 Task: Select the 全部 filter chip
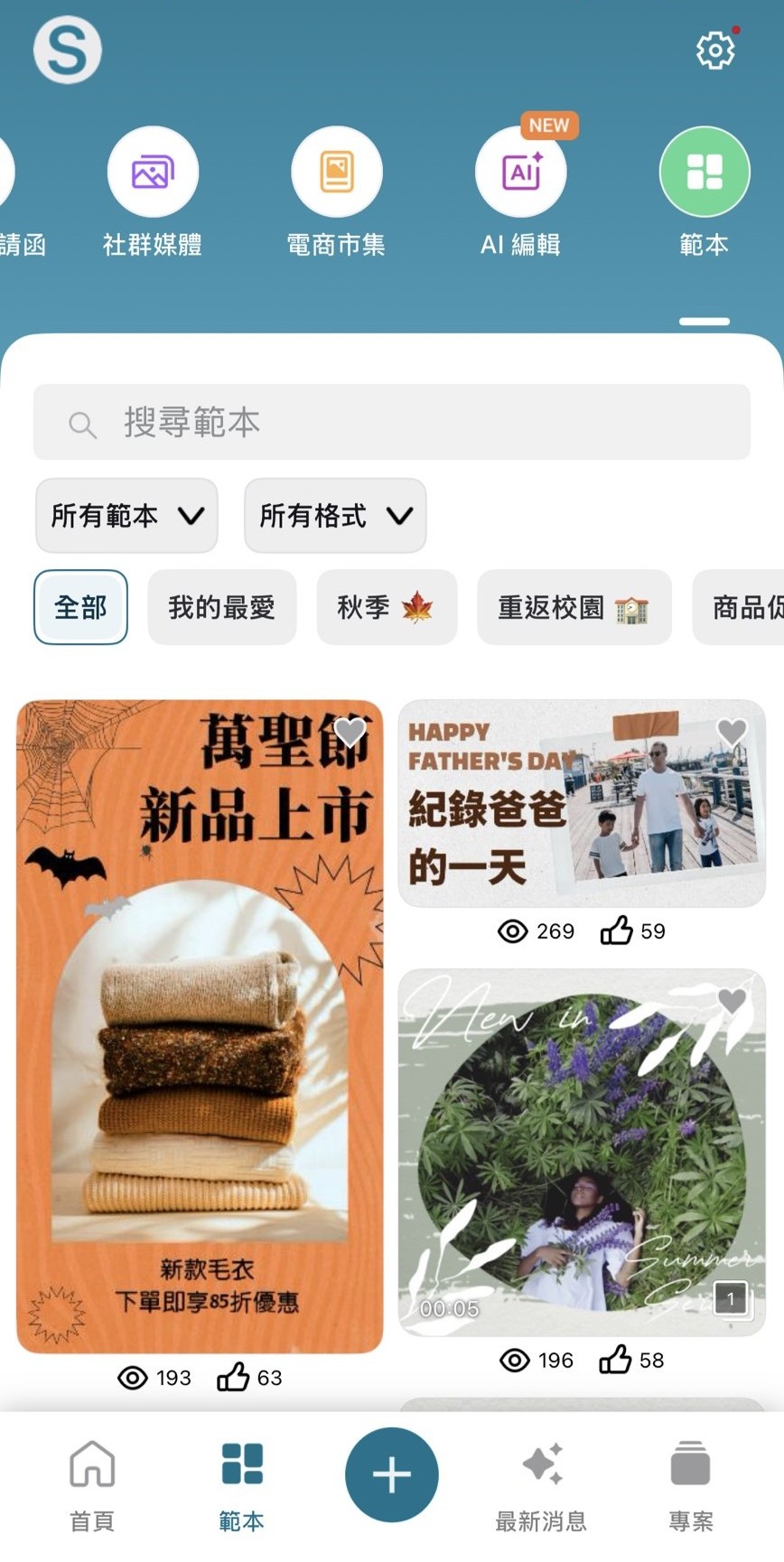[x=80, y=607]
